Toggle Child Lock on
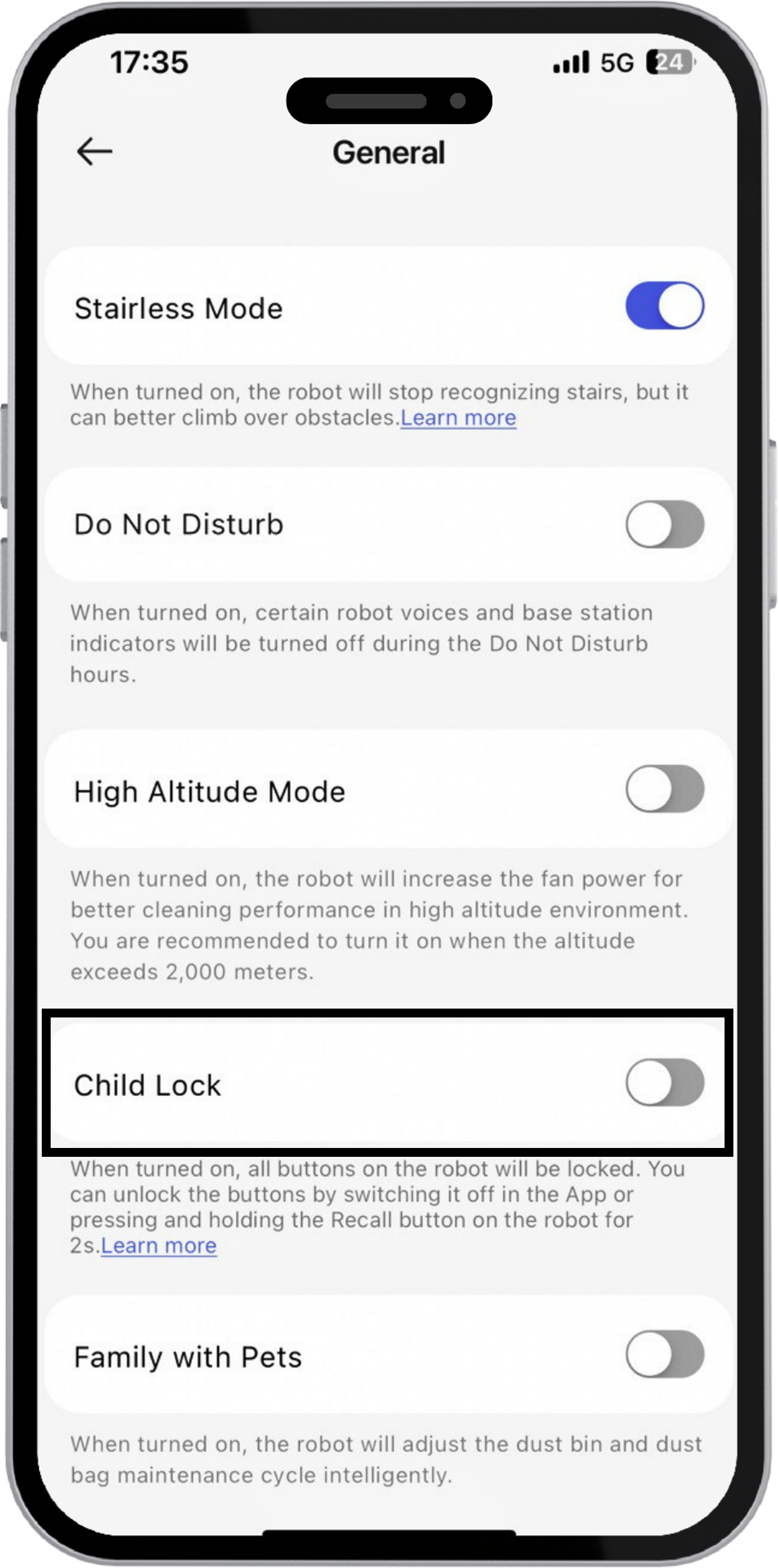The width and height of the screenshot is (779, 1568). pyautogui.click(x=664, y=1083)
